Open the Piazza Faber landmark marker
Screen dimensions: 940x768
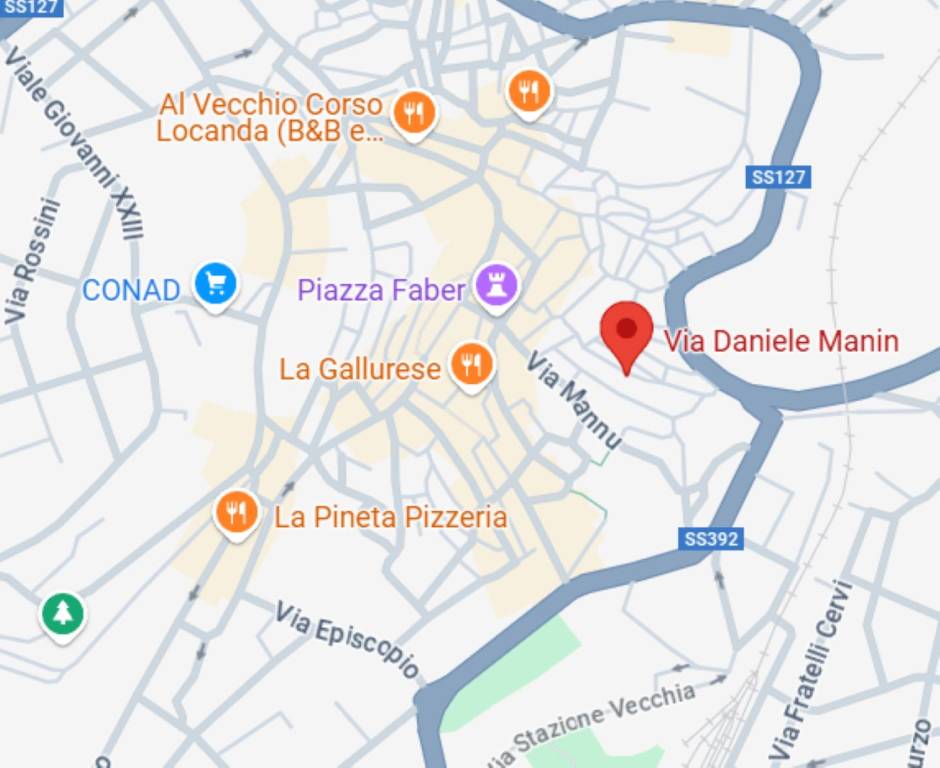tap(496, 286)
